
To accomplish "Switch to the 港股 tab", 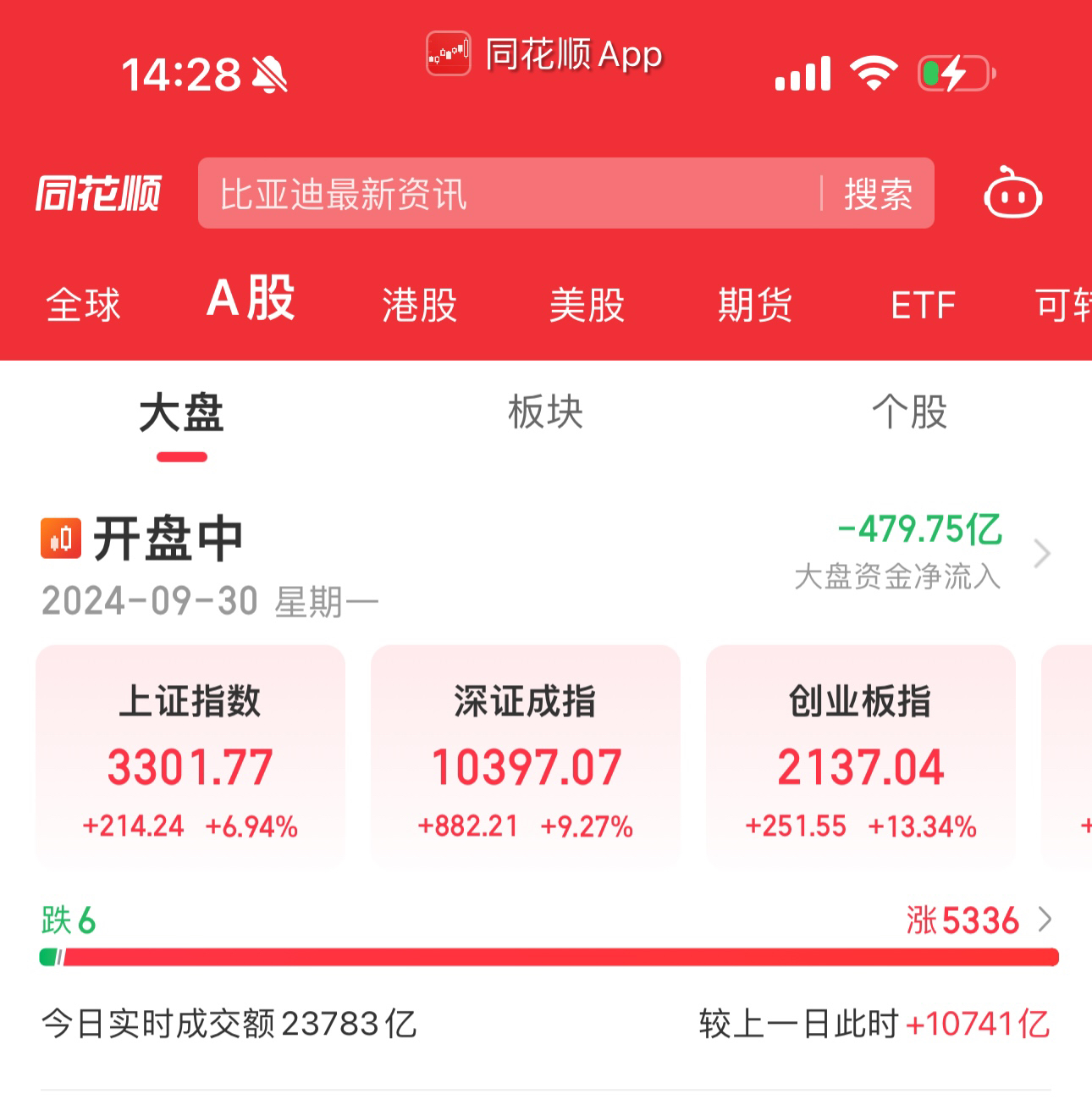I will (419, 306).
